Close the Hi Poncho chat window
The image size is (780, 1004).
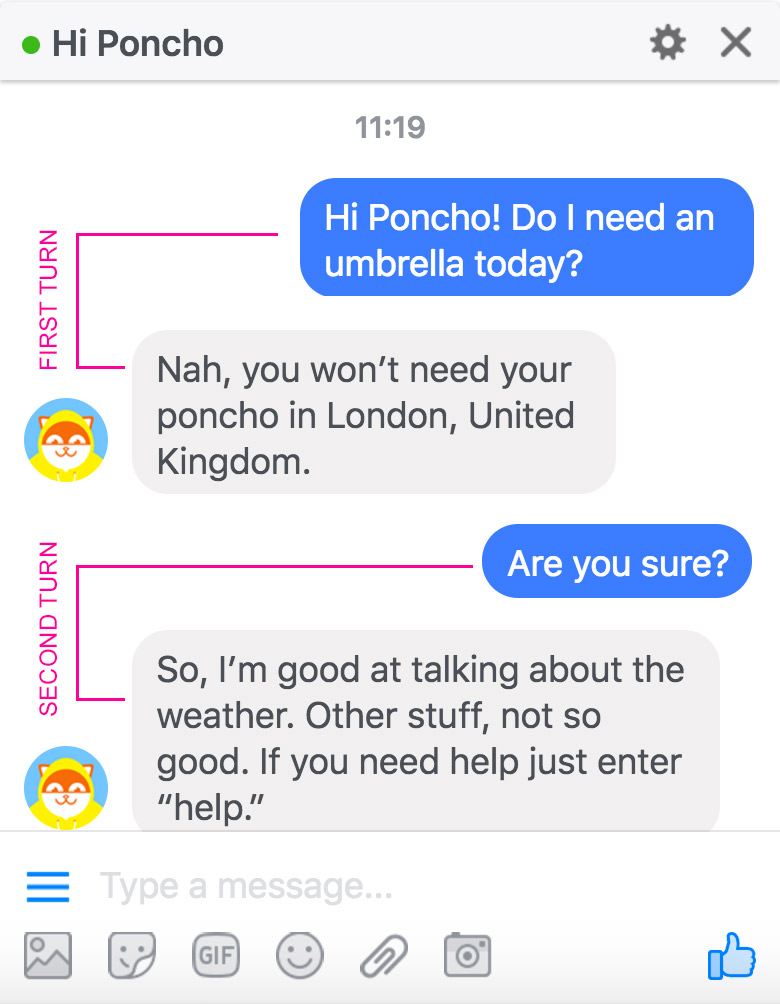pos(736,43)
